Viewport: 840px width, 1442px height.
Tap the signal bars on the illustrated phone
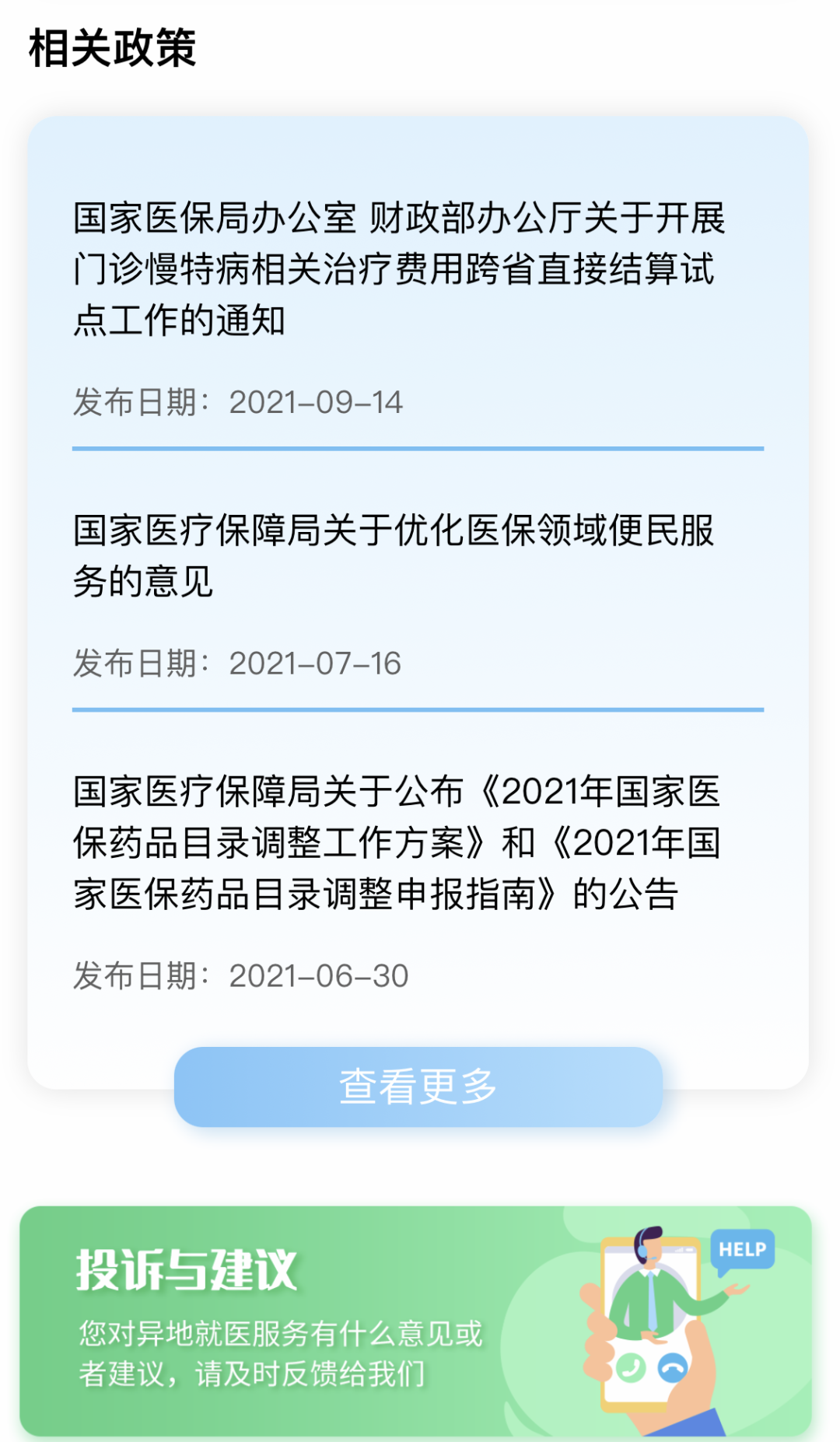pos(680,1249)
